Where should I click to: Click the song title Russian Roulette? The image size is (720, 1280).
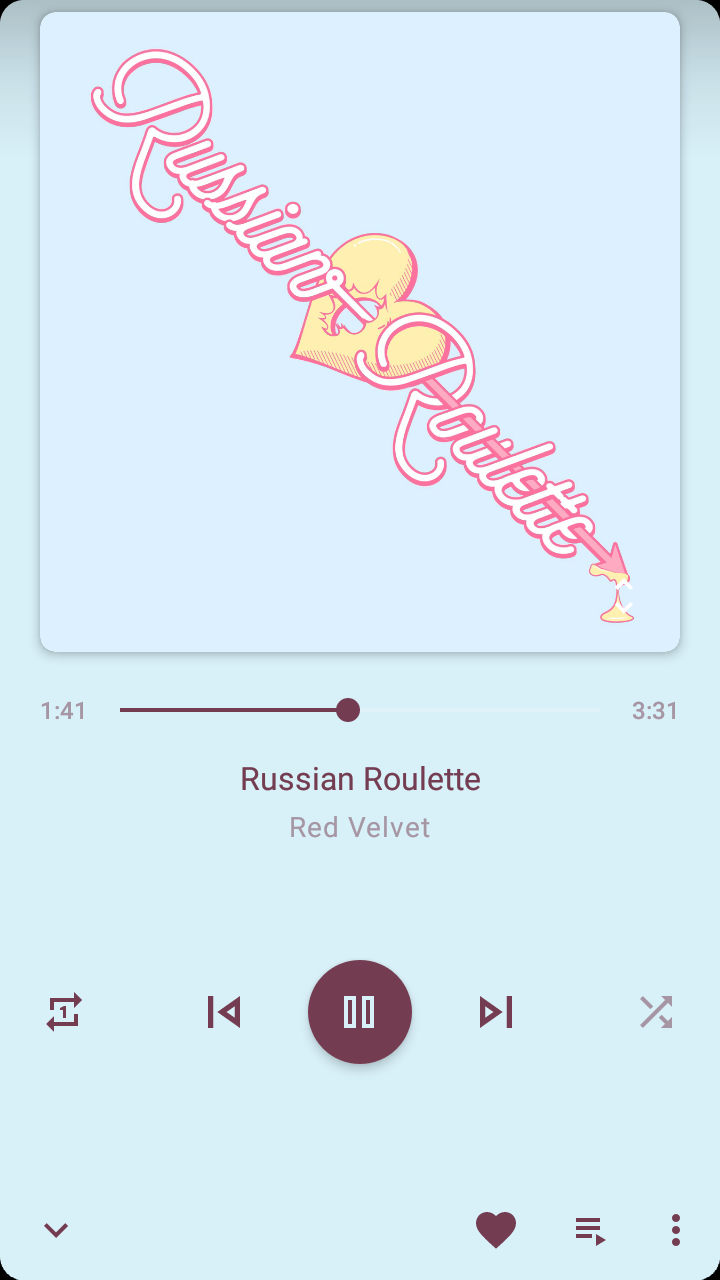(x=359, y=779)
